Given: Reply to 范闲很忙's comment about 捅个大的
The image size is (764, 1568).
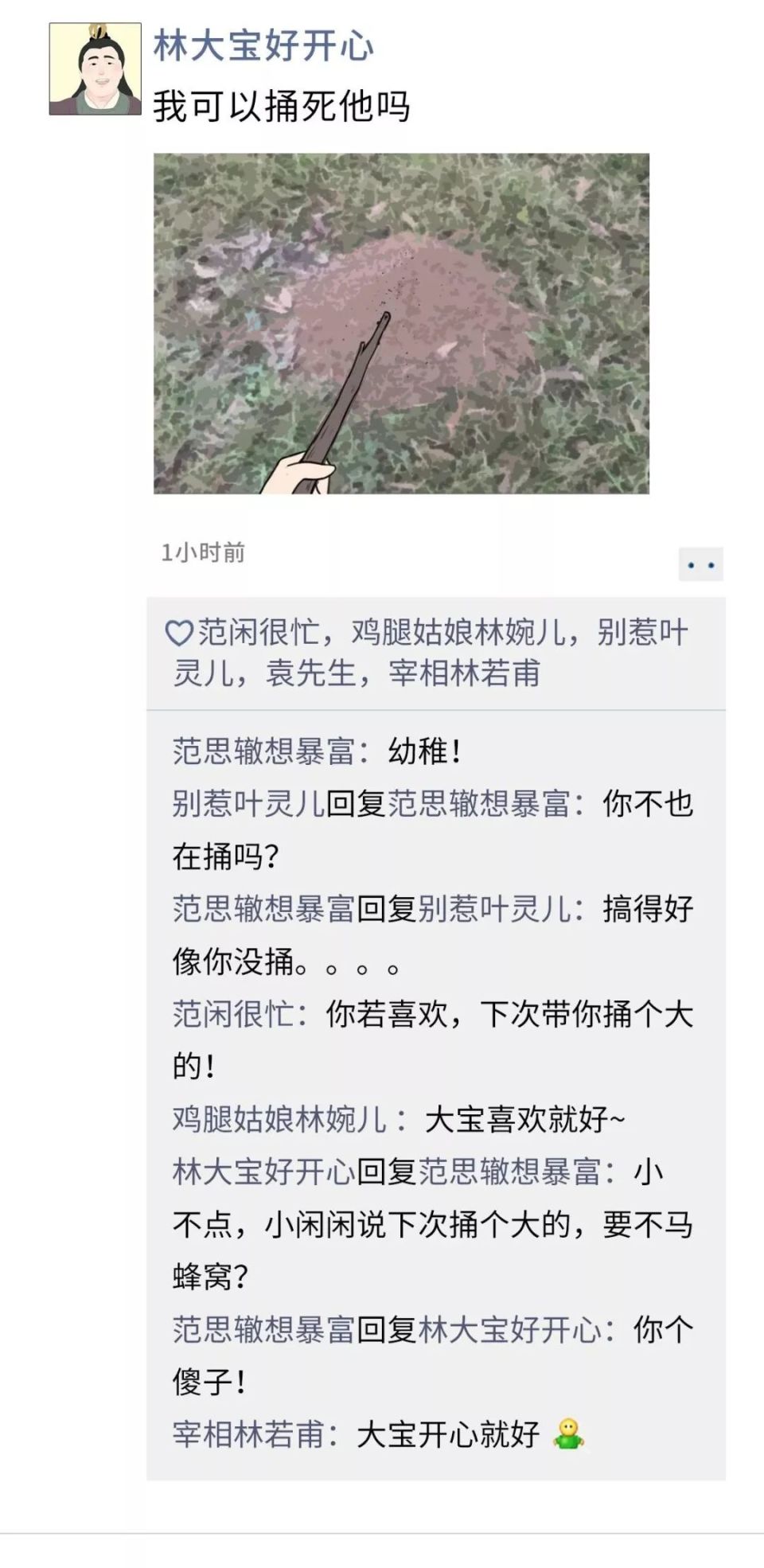Looking at the screenshot, I should click(x=509, y=1015).
